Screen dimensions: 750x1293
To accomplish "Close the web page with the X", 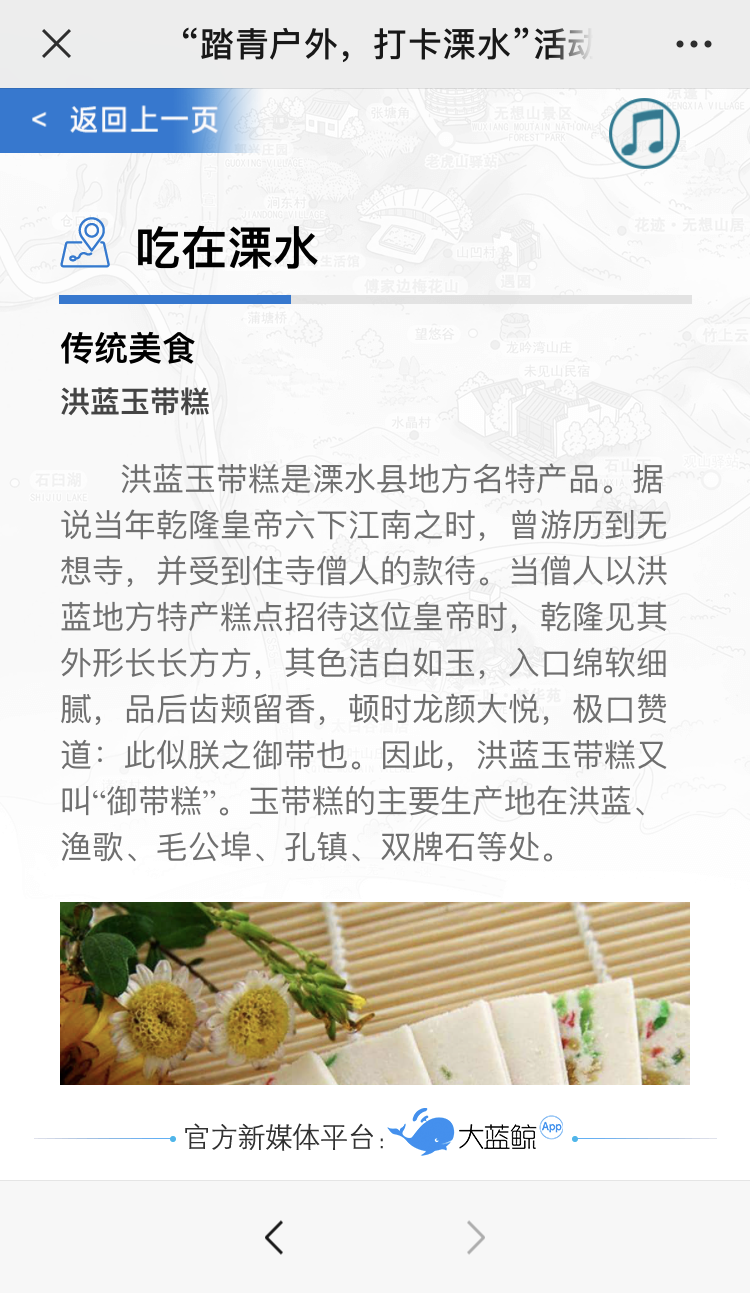I will (x=57, y=44).
